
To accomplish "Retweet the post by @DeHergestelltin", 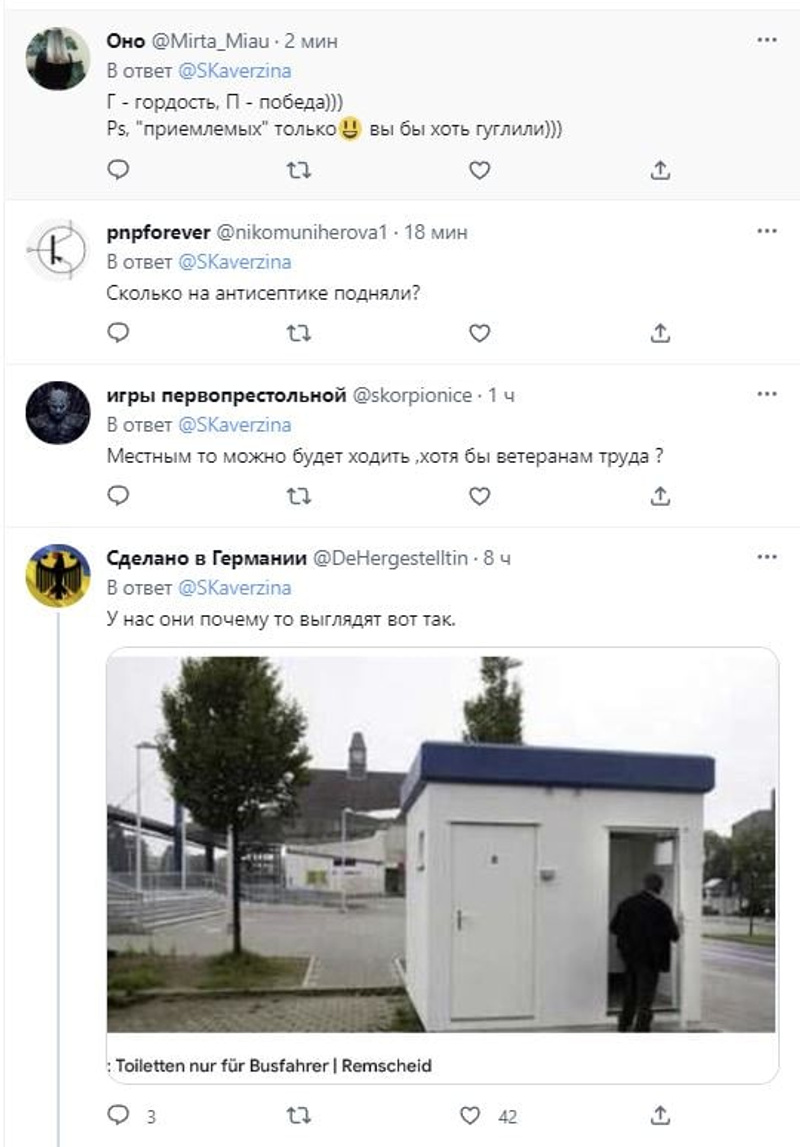I will [x=299, y=1114].
